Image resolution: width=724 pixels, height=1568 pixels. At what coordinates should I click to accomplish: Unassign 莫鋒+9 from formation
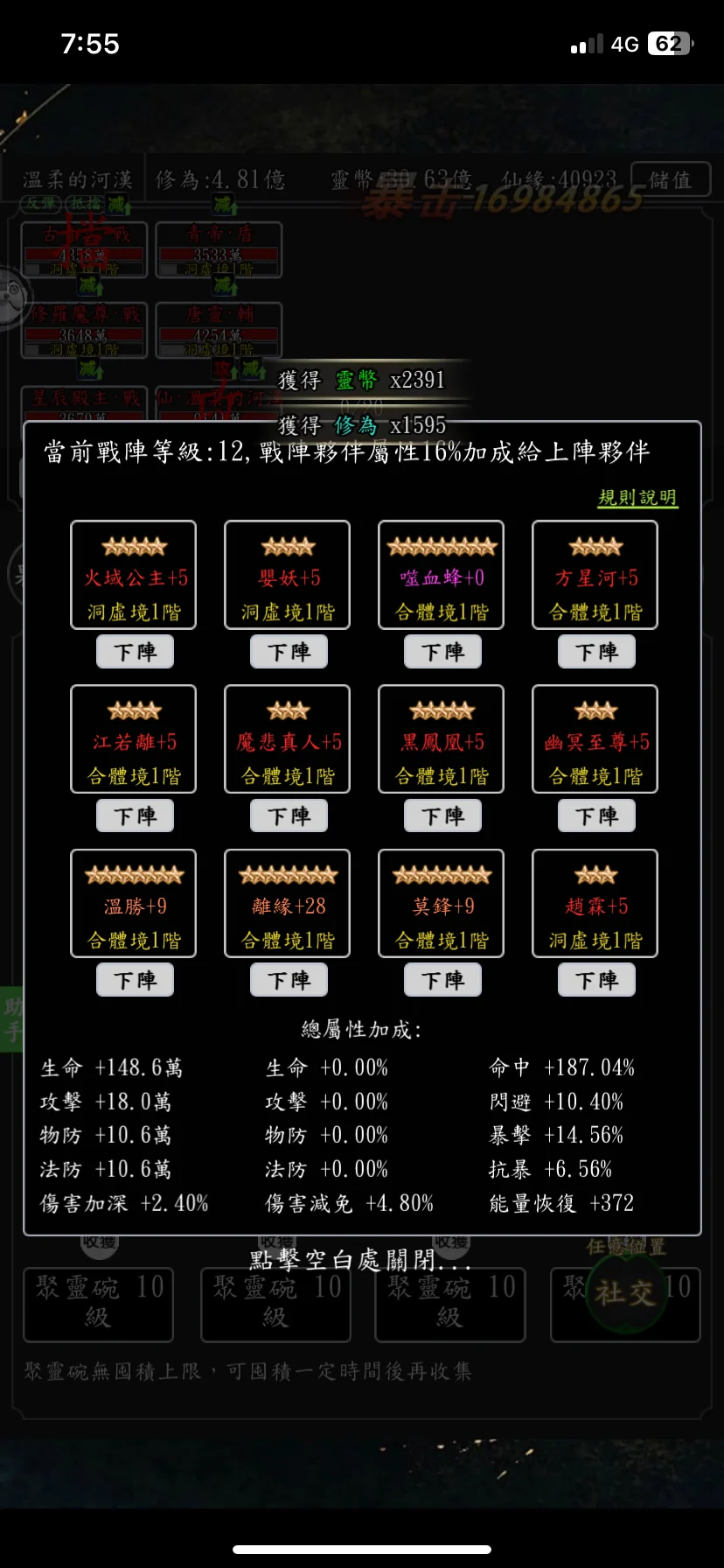442,980
